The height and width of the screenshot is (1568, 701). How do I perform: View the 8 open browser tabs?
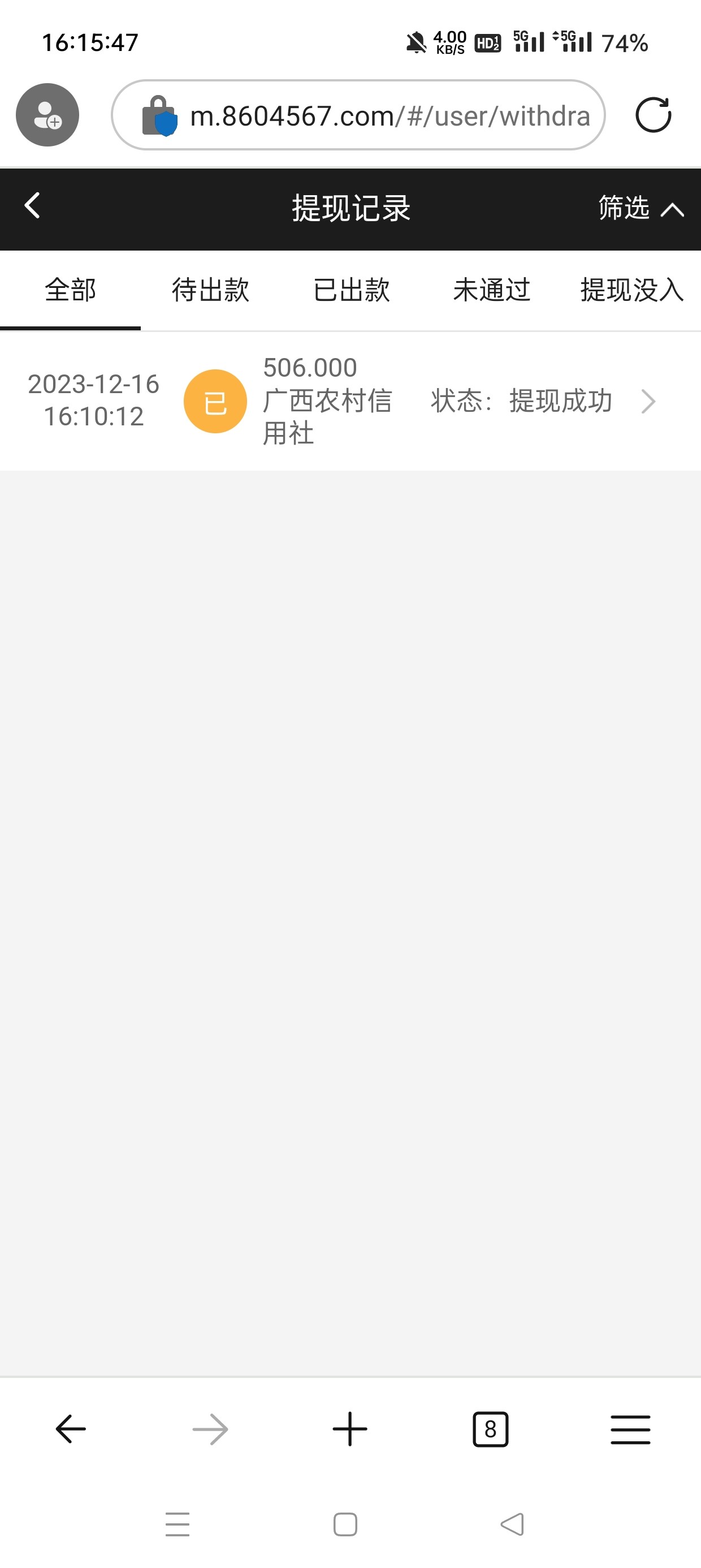(491, 1429)
